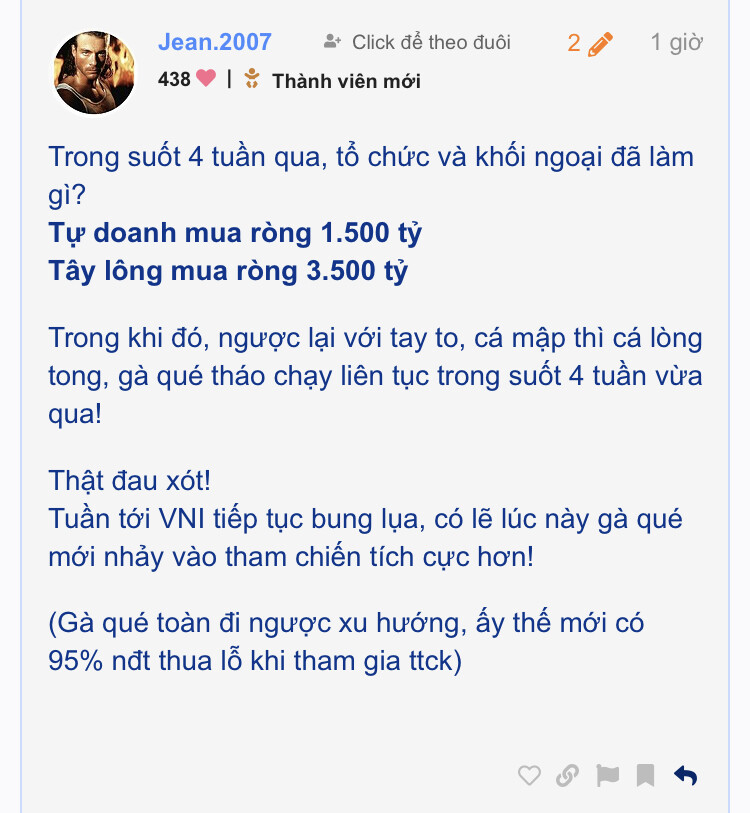Like this post with the heart icon
Viewport: 750px width, 813px height.
click(529, 775)
